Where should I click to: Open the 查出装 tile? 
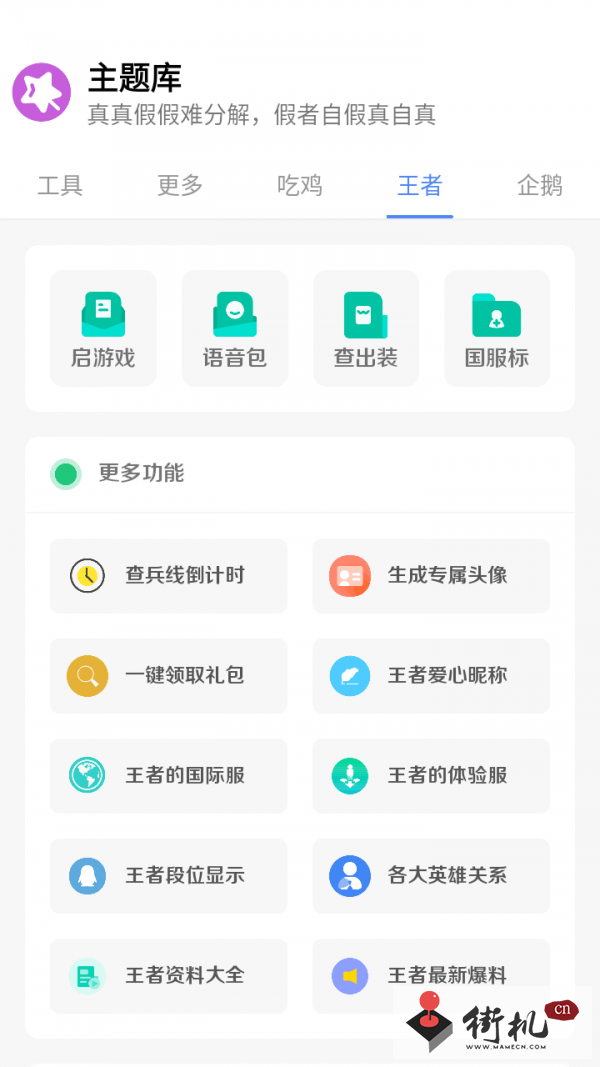point(366,329)
